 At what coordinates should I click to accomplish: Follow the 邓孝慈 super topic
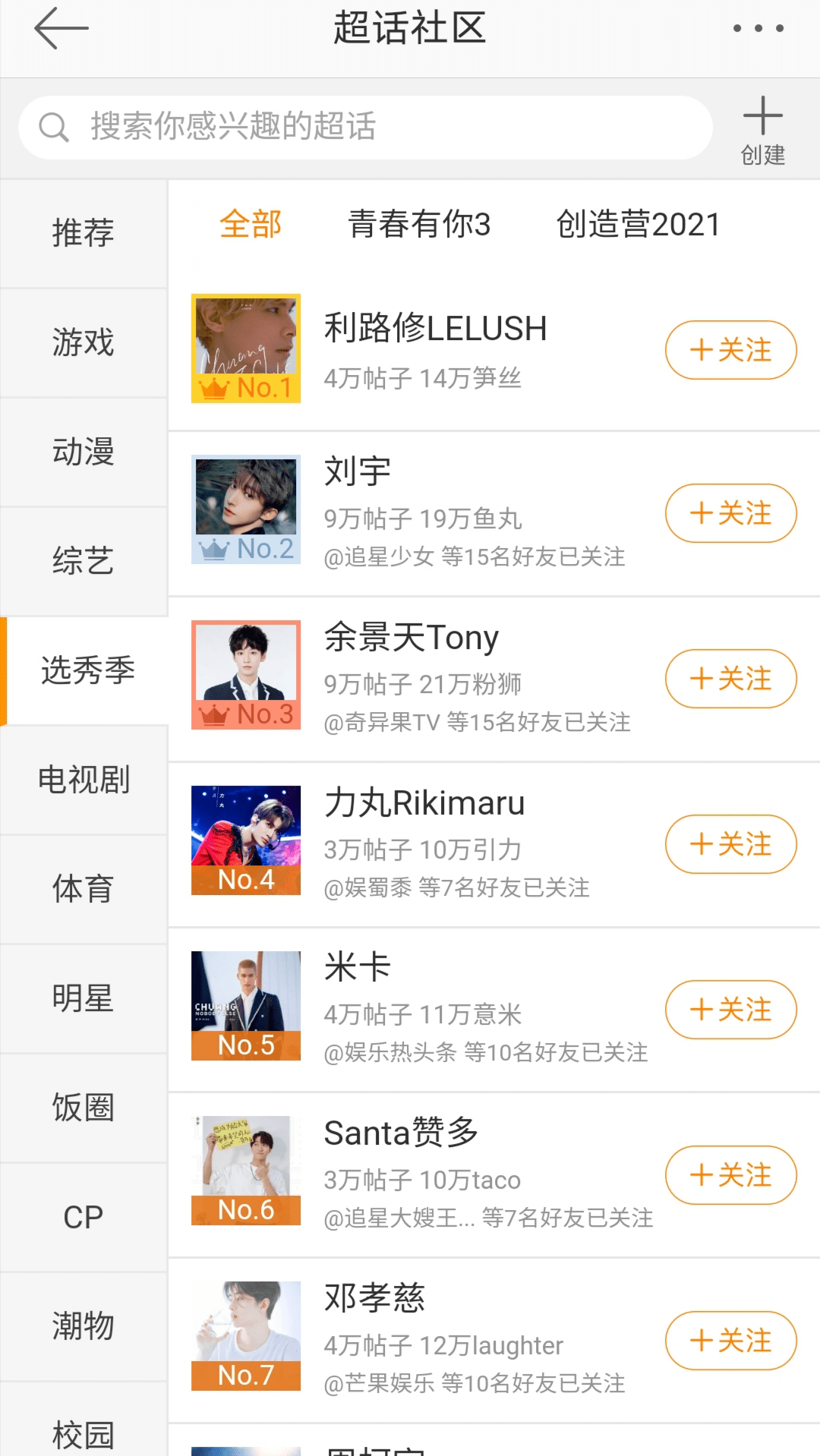[730, 1341]
